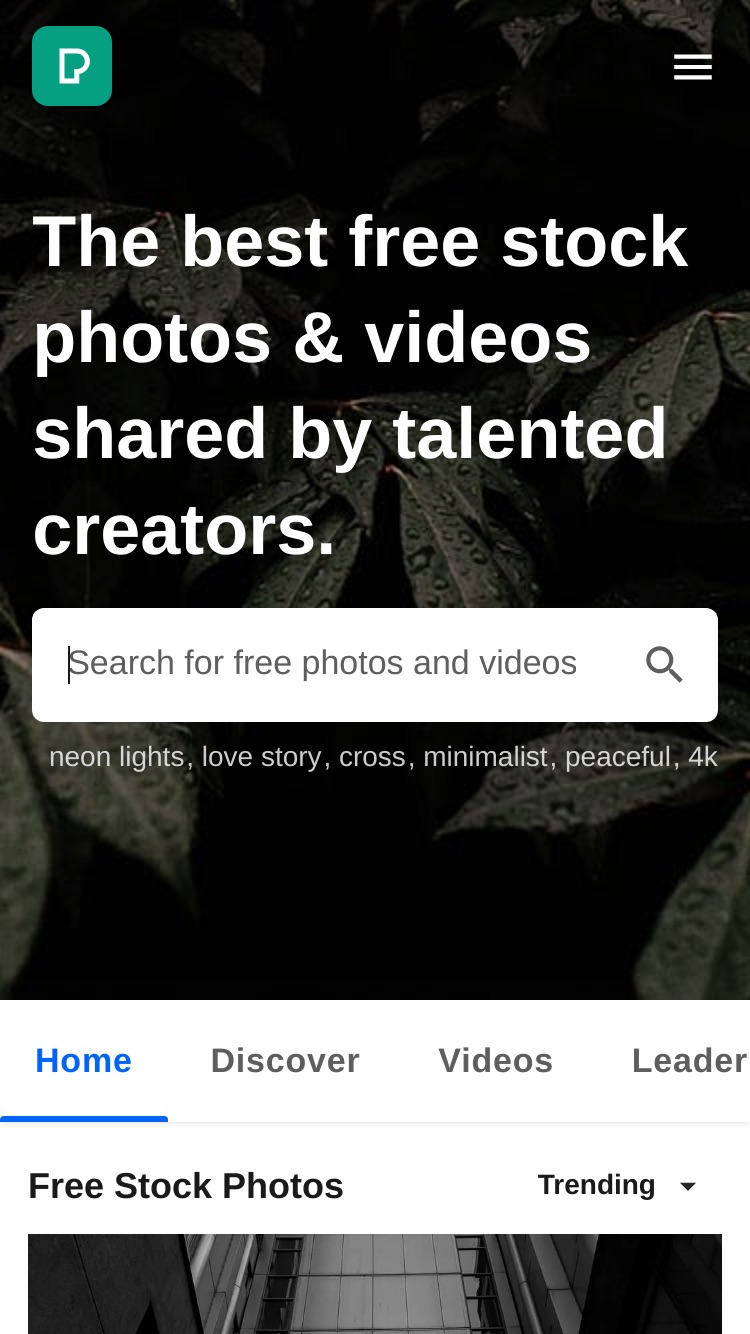
Task: Tap the magnifying glass search icon
Action: point(664,664)
